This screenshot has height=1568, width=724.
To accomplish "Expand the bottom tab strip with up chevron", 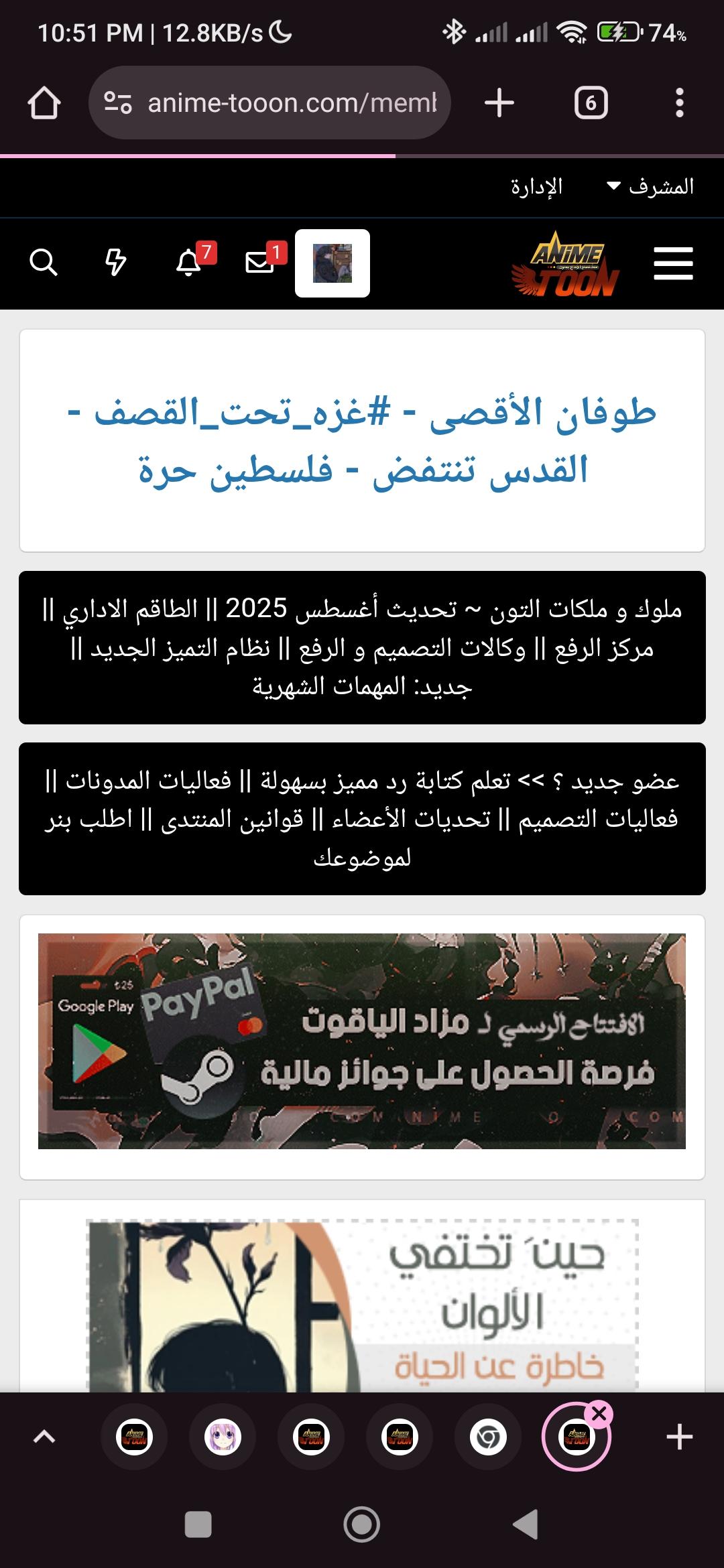I will [44, 1437].
